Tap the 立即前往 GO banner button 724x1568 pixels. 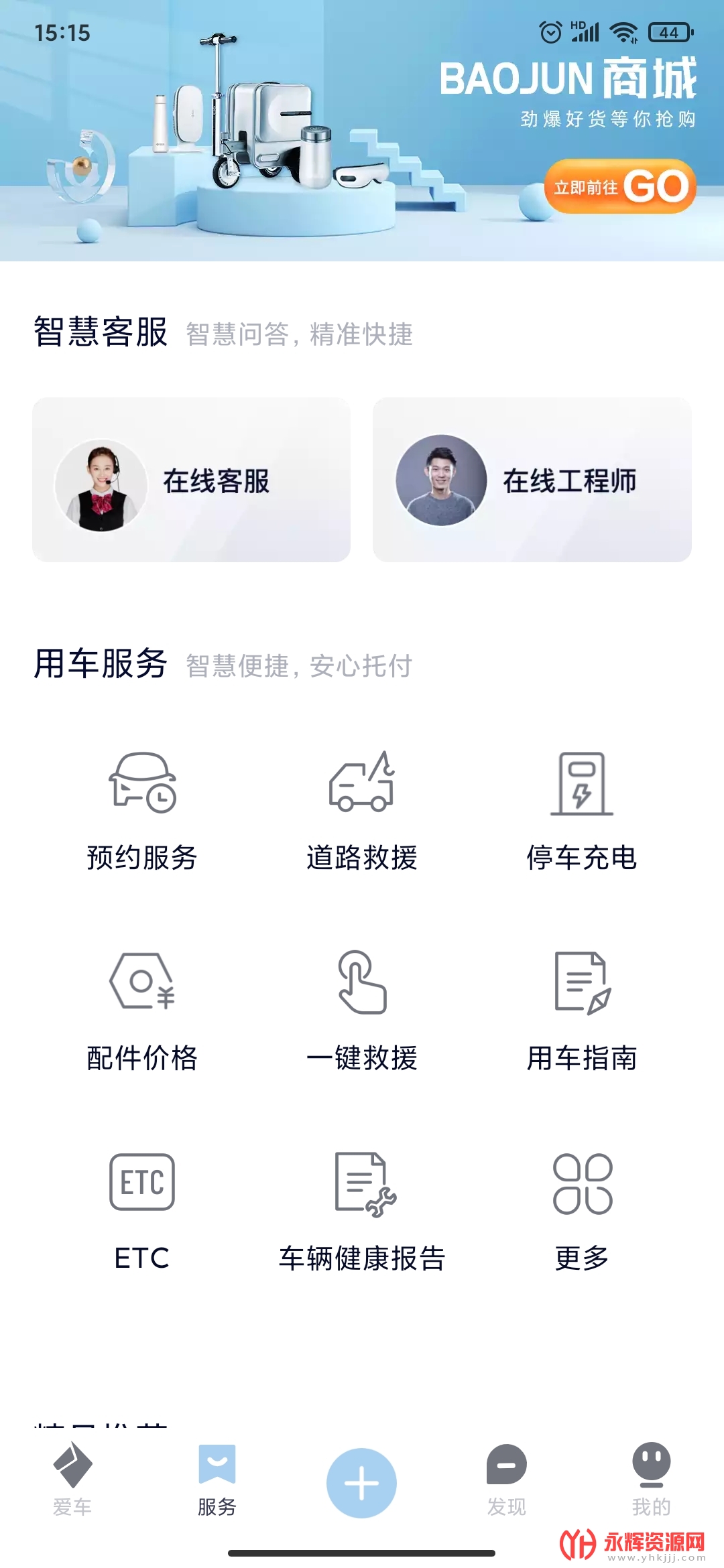(x=619, y=186)
